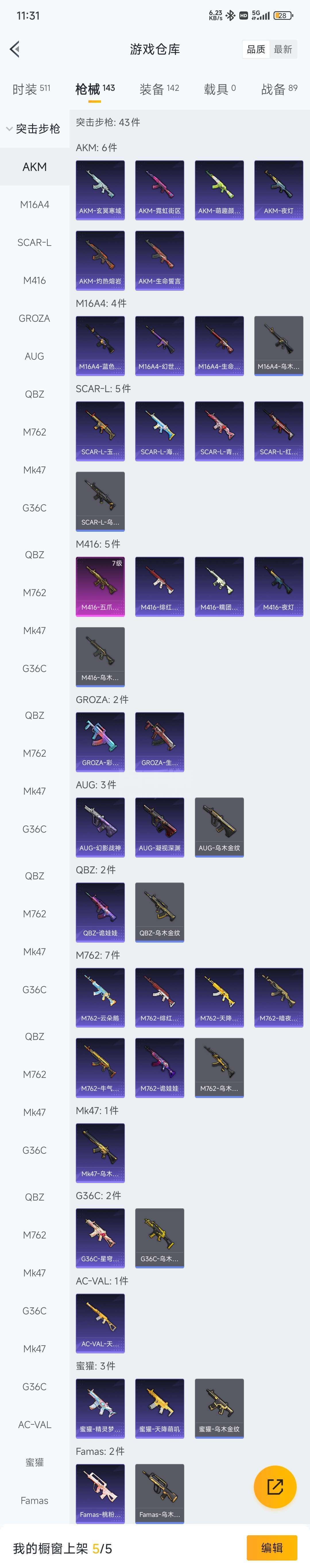
Task: Open the M416-五爪 level 7 skin
Action: coord(100,586)
